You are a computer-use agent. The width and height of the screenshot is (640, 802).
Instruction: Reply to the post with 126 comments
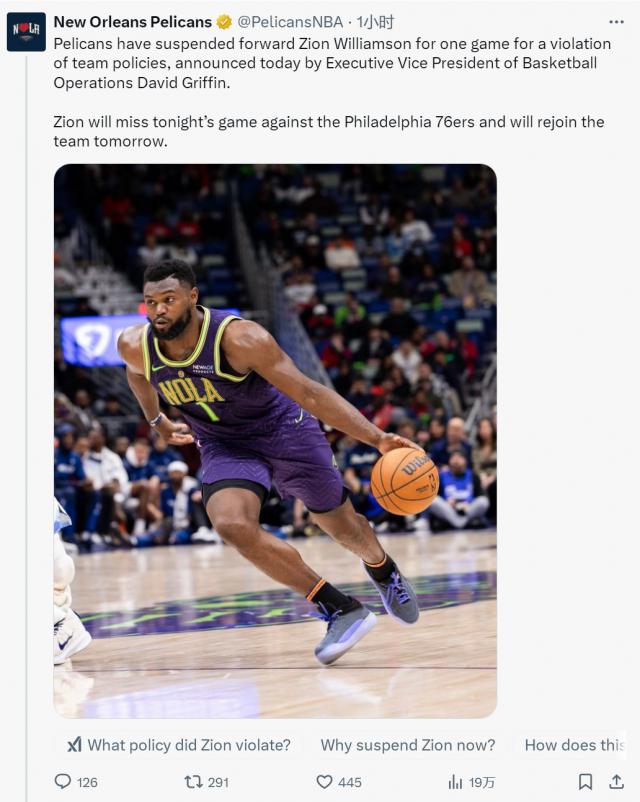coord(64,782)
